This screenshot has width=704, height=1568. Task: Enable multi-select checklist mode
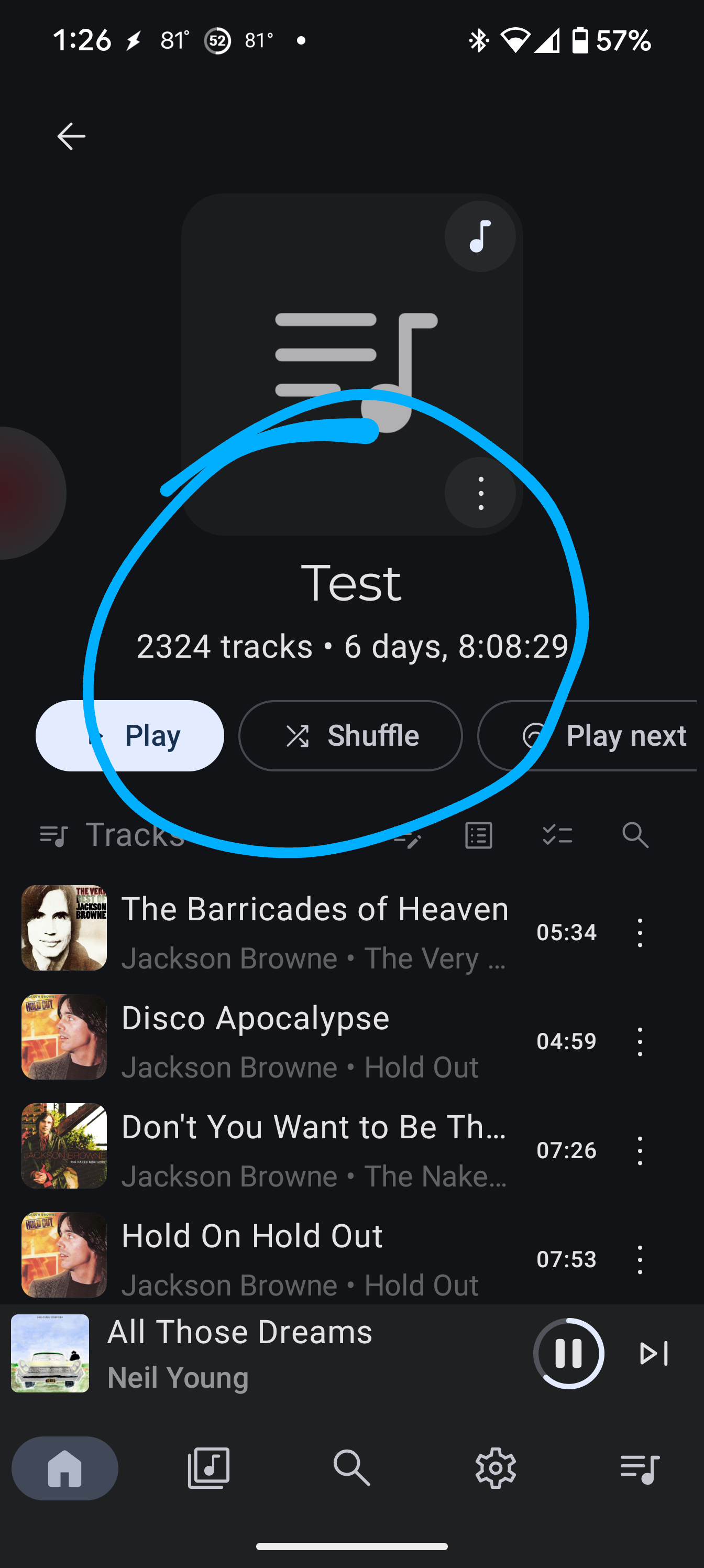pos(557,835)
